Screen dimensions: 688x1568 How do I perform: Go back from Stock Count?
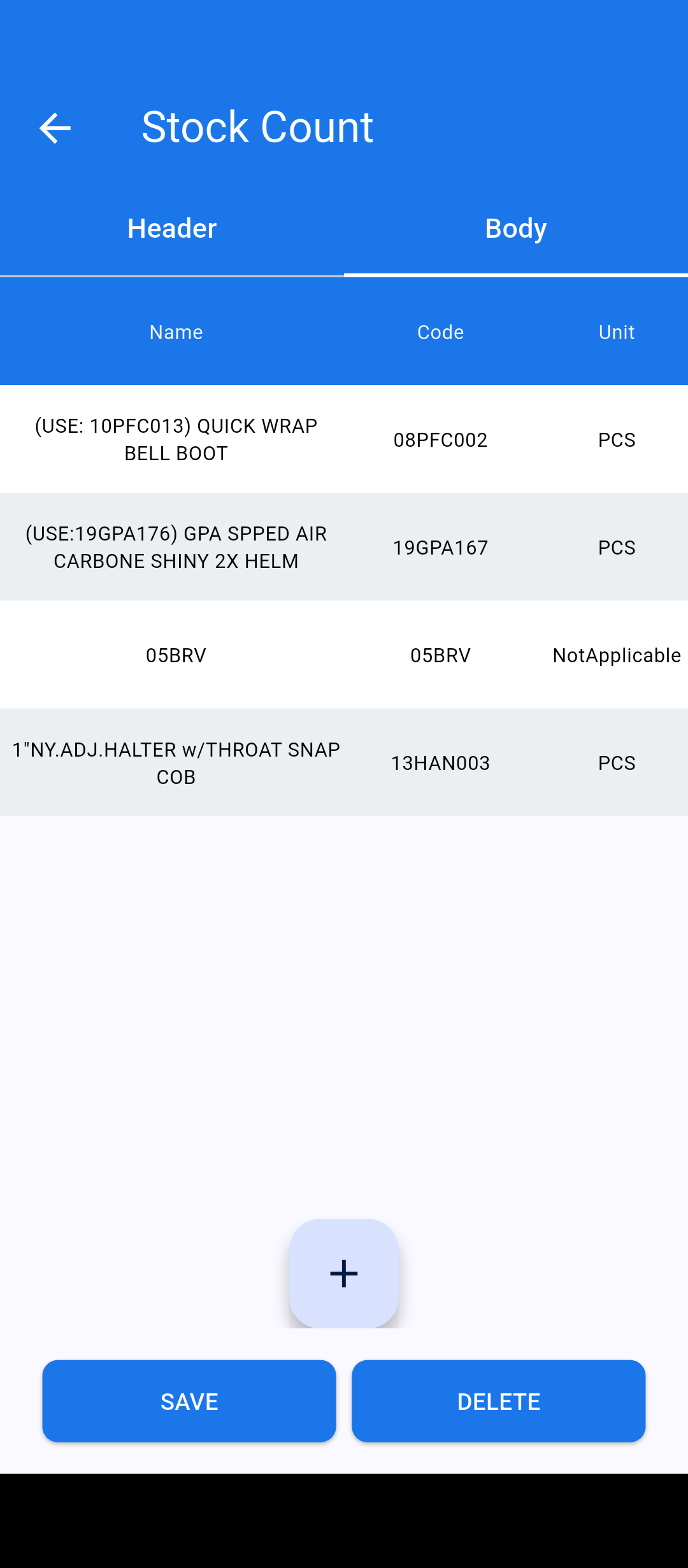tap(55, 128)
